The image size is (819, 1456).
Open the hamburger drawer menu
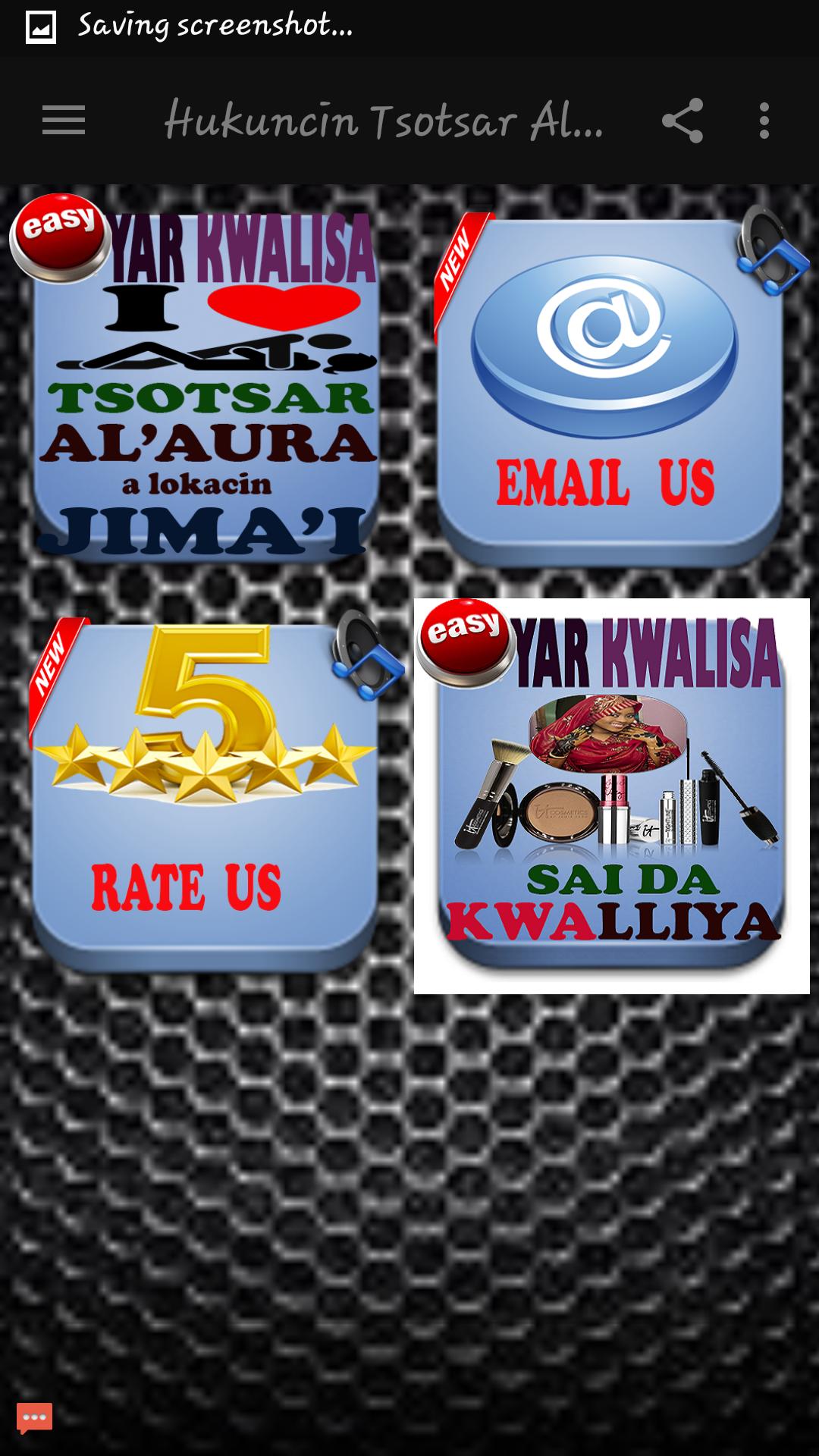point(64,121)
